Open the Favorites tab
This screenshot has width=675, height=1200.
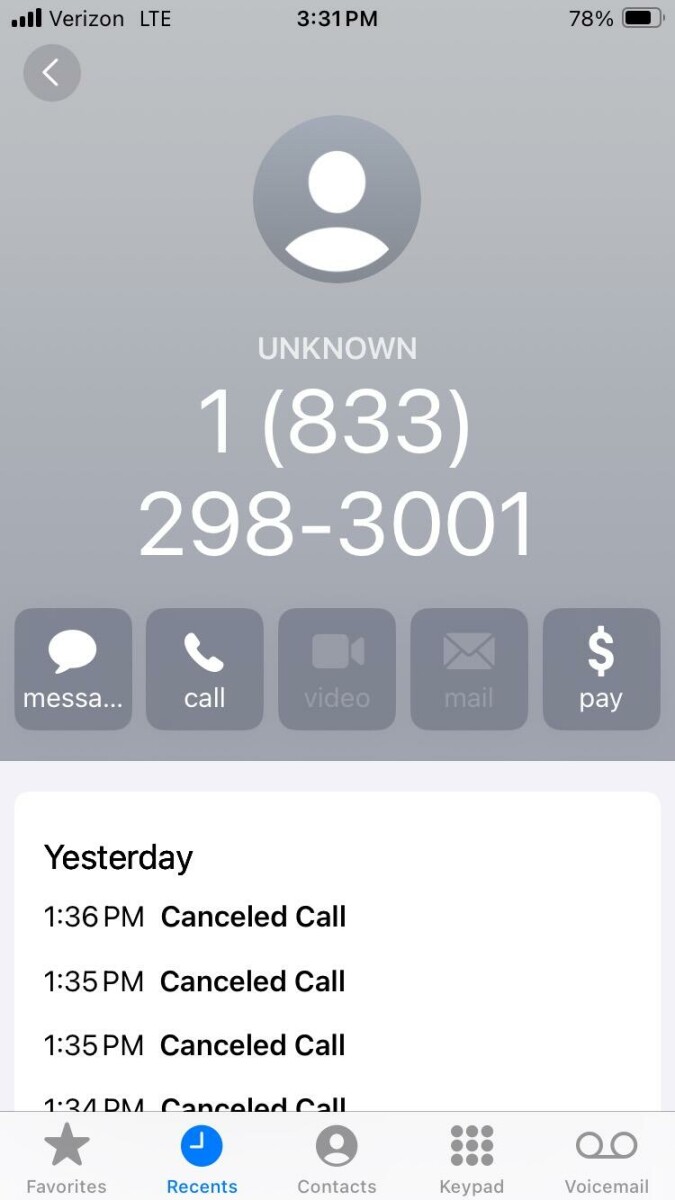click(x=66, y=1157)
